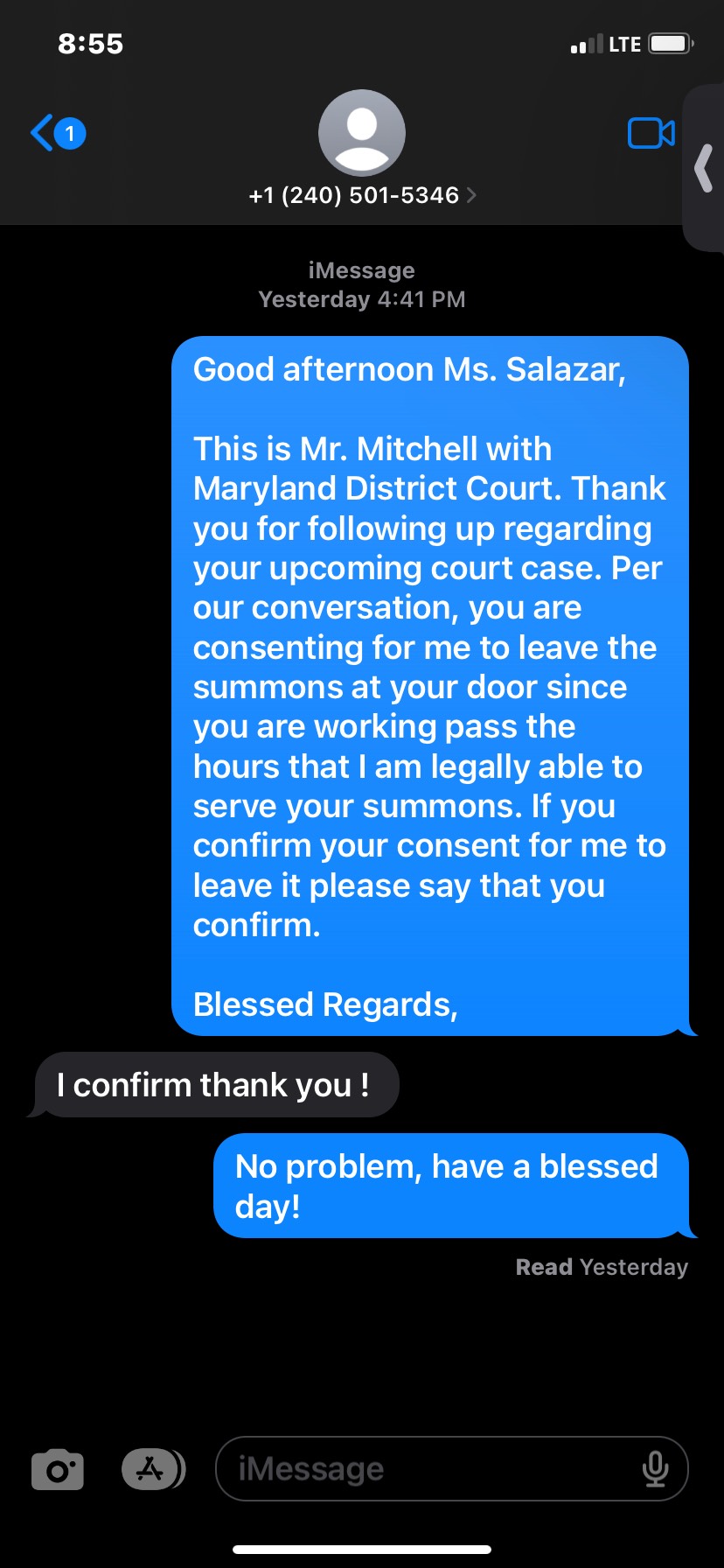This screenshot has width=724, height=1568.
Task: Open the camera to attach a photo
Action: pos(58,1469)
